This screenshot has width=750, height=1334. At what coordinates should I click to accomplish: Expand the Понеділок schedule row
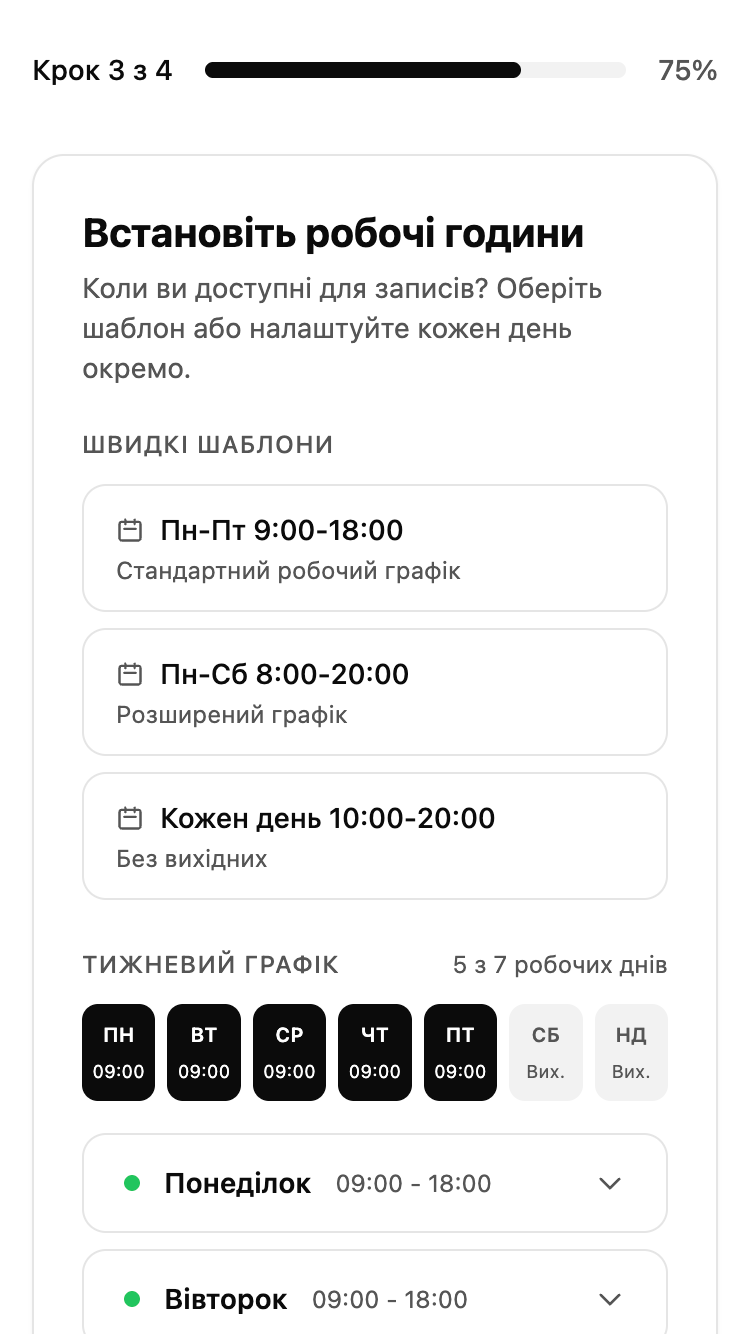tap(610, 1183)
